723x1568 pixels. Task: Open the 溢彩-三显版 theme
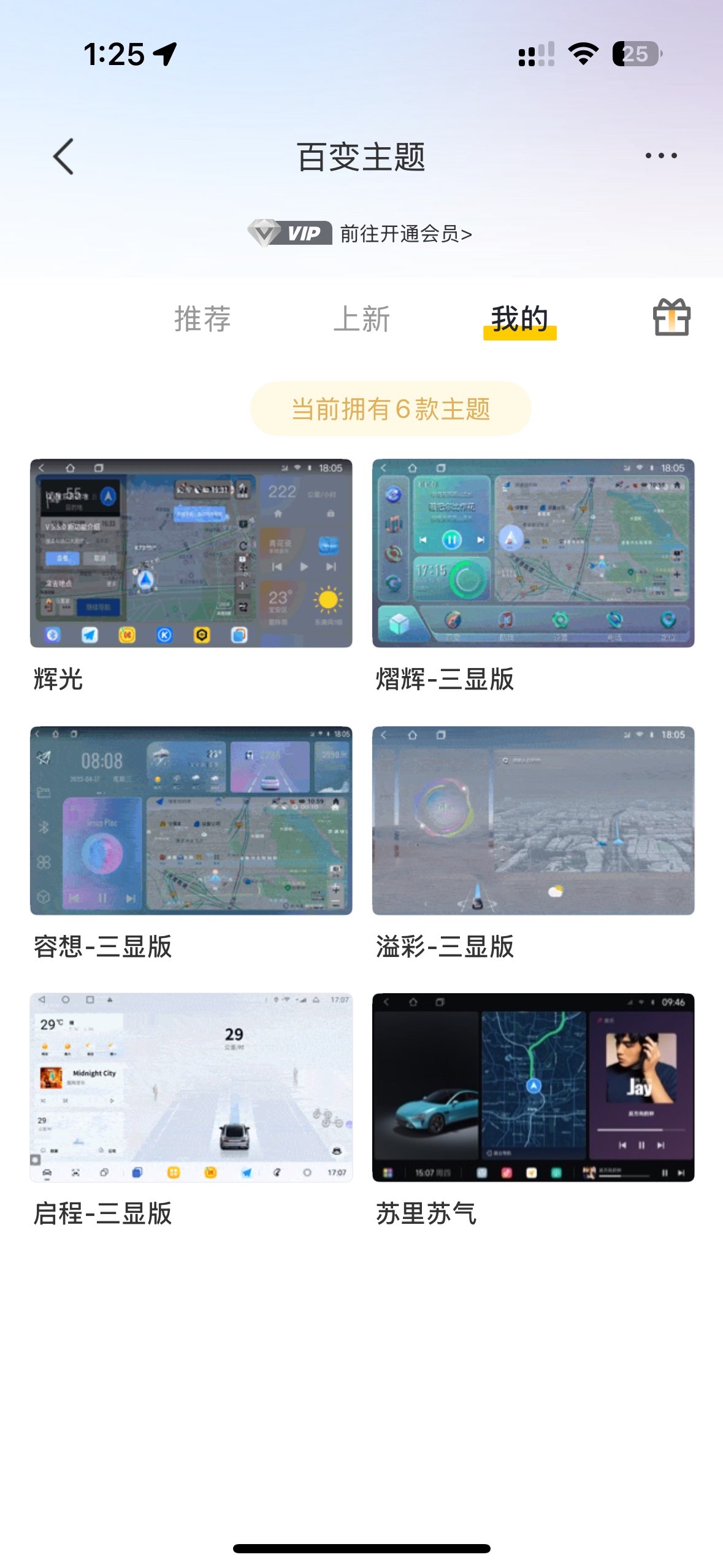click(533, 821)
